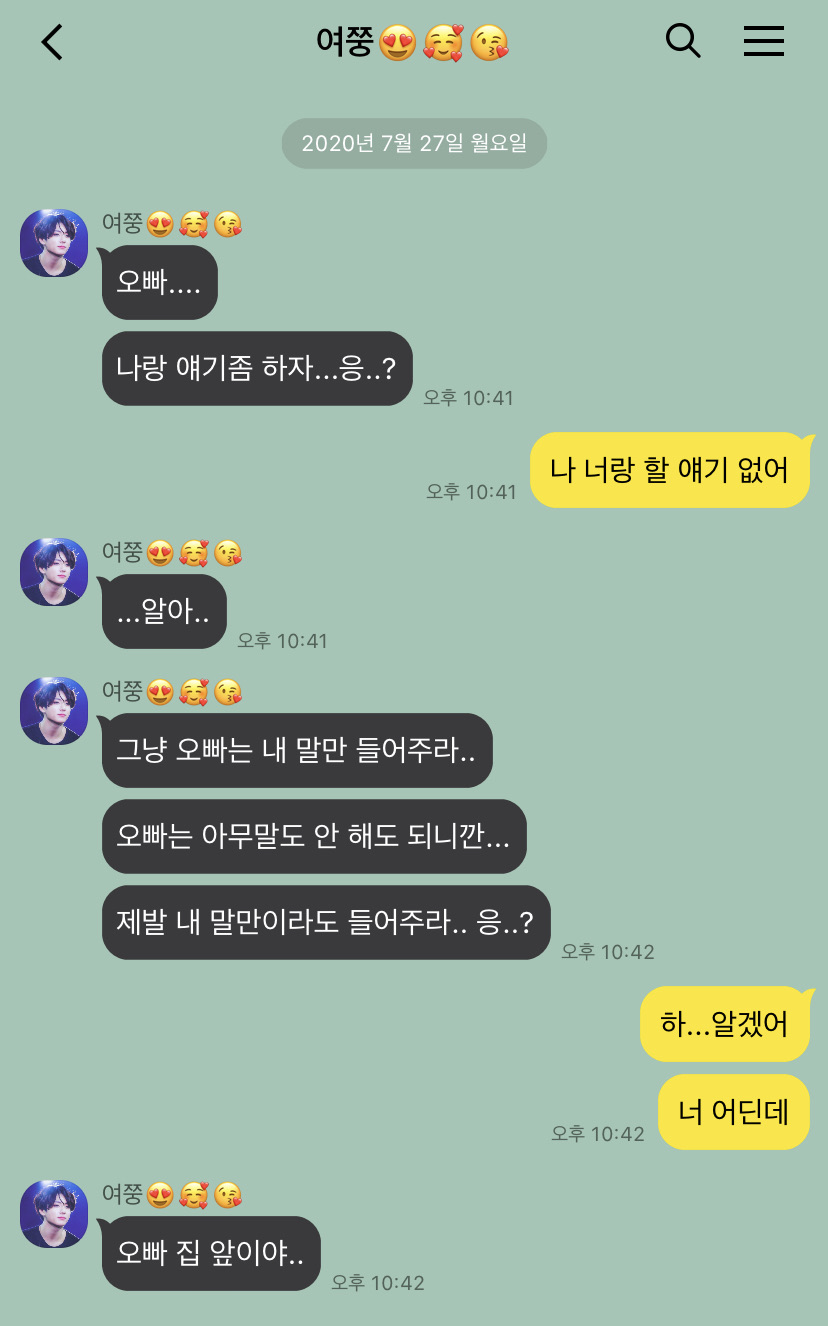Search within this conversation
Screen dimensions: 828x1326
683,42
